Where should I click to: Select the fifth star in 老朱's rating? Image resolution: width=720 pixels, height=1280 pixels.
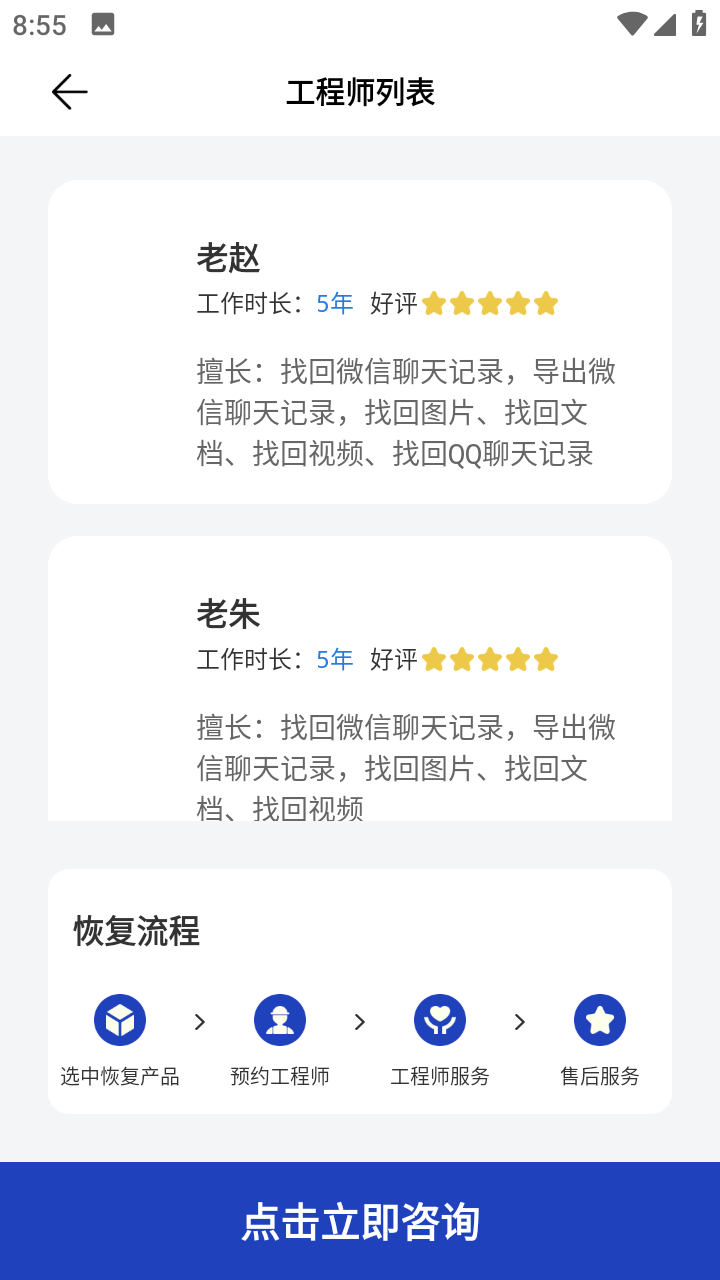pos(544,659)
